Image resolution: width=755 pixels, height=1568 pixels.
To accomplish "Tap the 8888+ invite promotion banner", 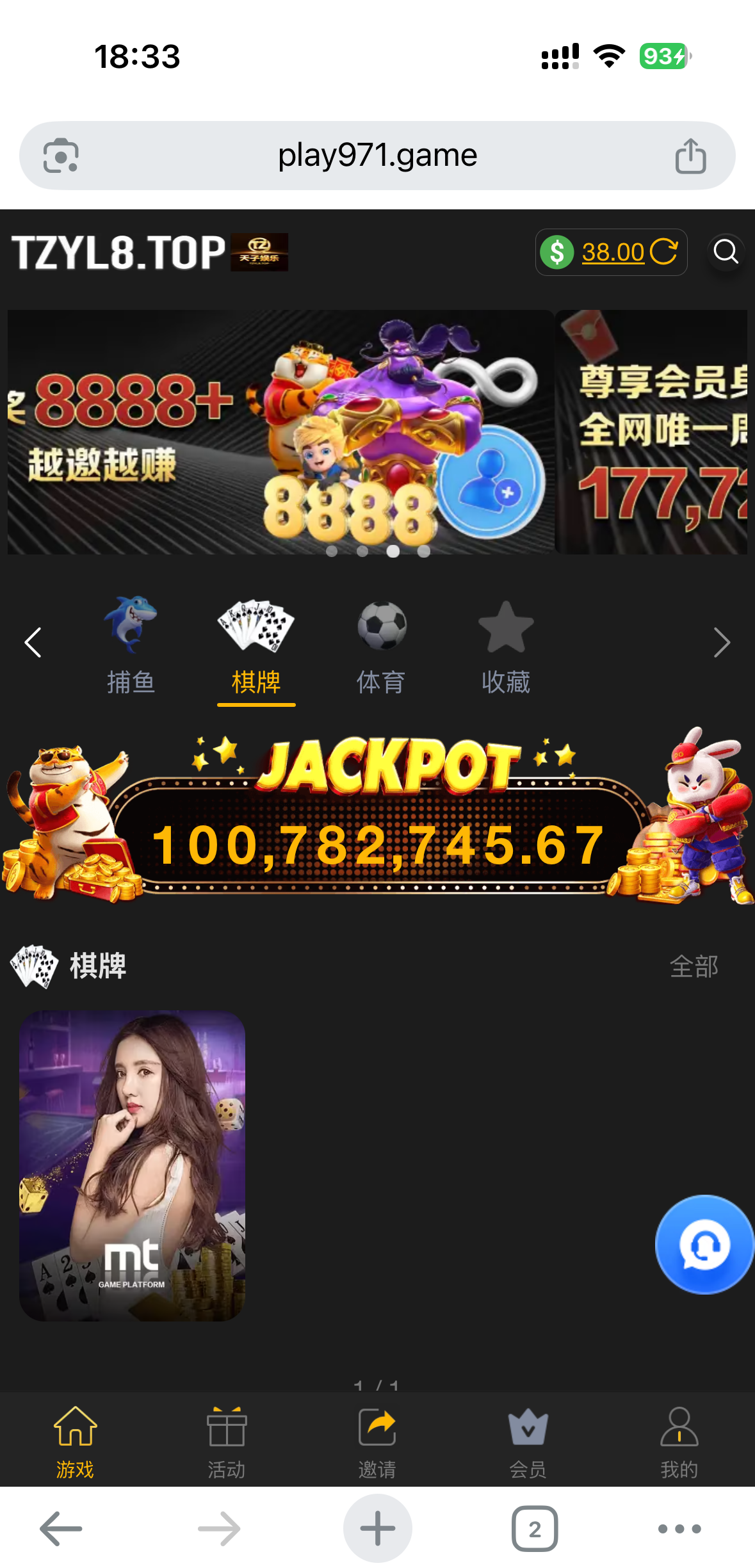I will pos(280,432).
